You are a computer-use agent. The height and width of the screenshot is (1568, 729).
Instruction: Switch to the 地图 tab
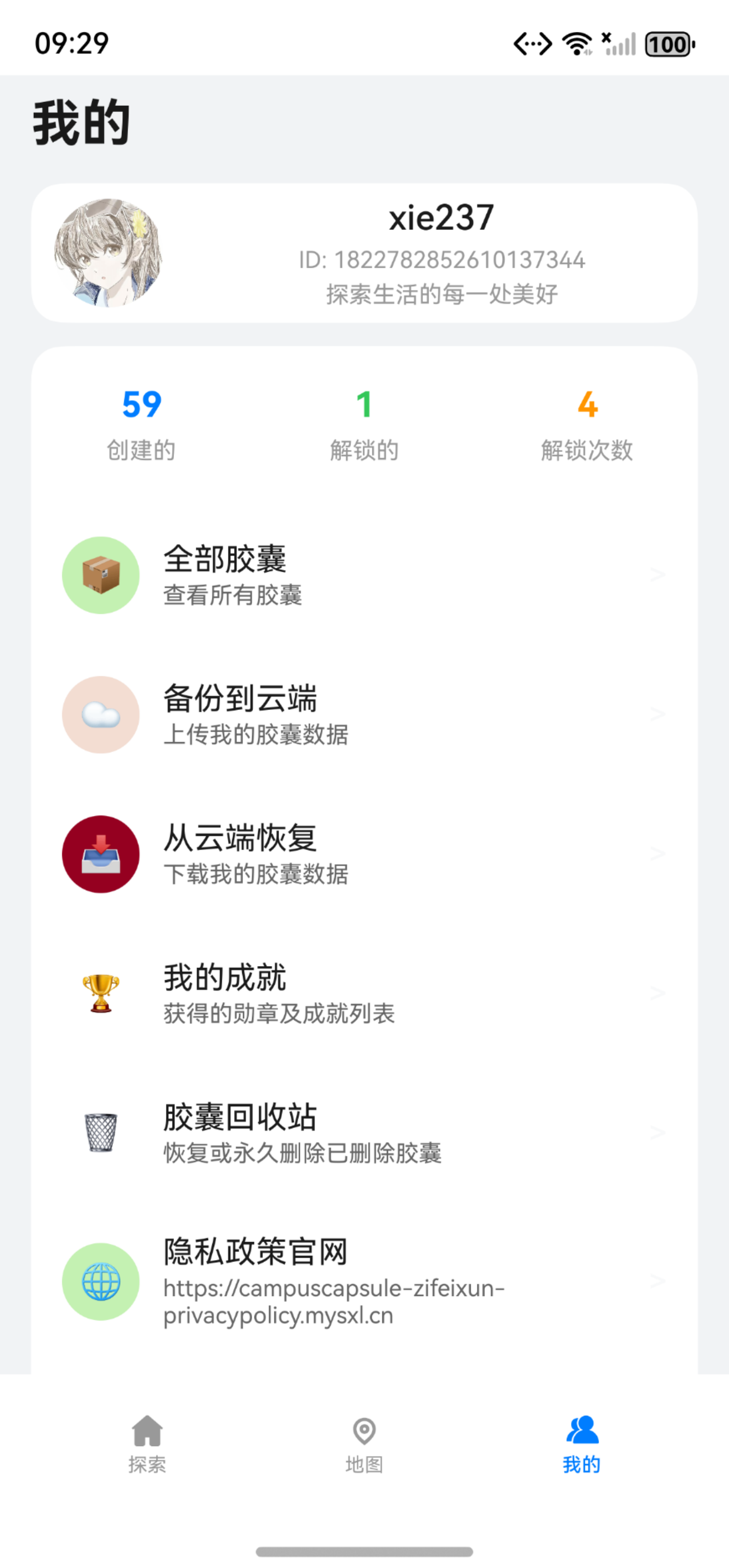pos(364,1444)
